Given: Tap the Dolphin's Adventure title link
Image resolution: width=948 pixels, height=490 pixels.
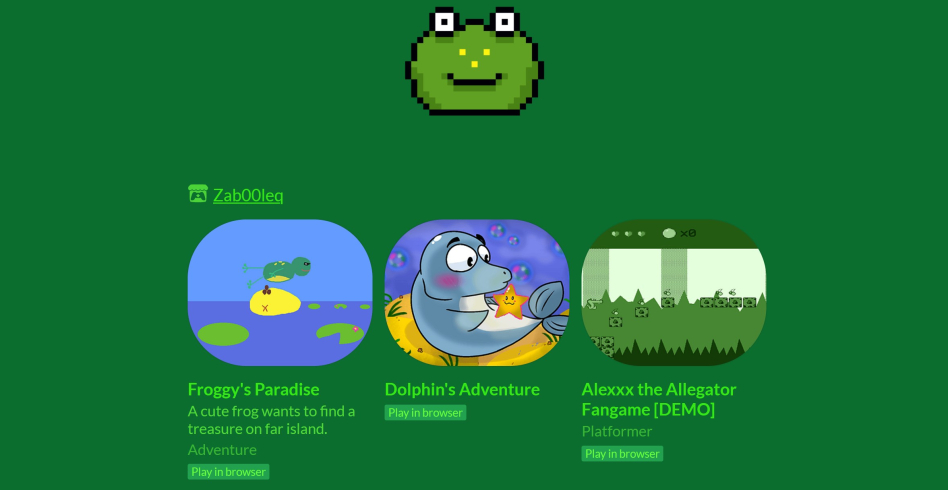Looking at the screenshot, I should 462,389.
